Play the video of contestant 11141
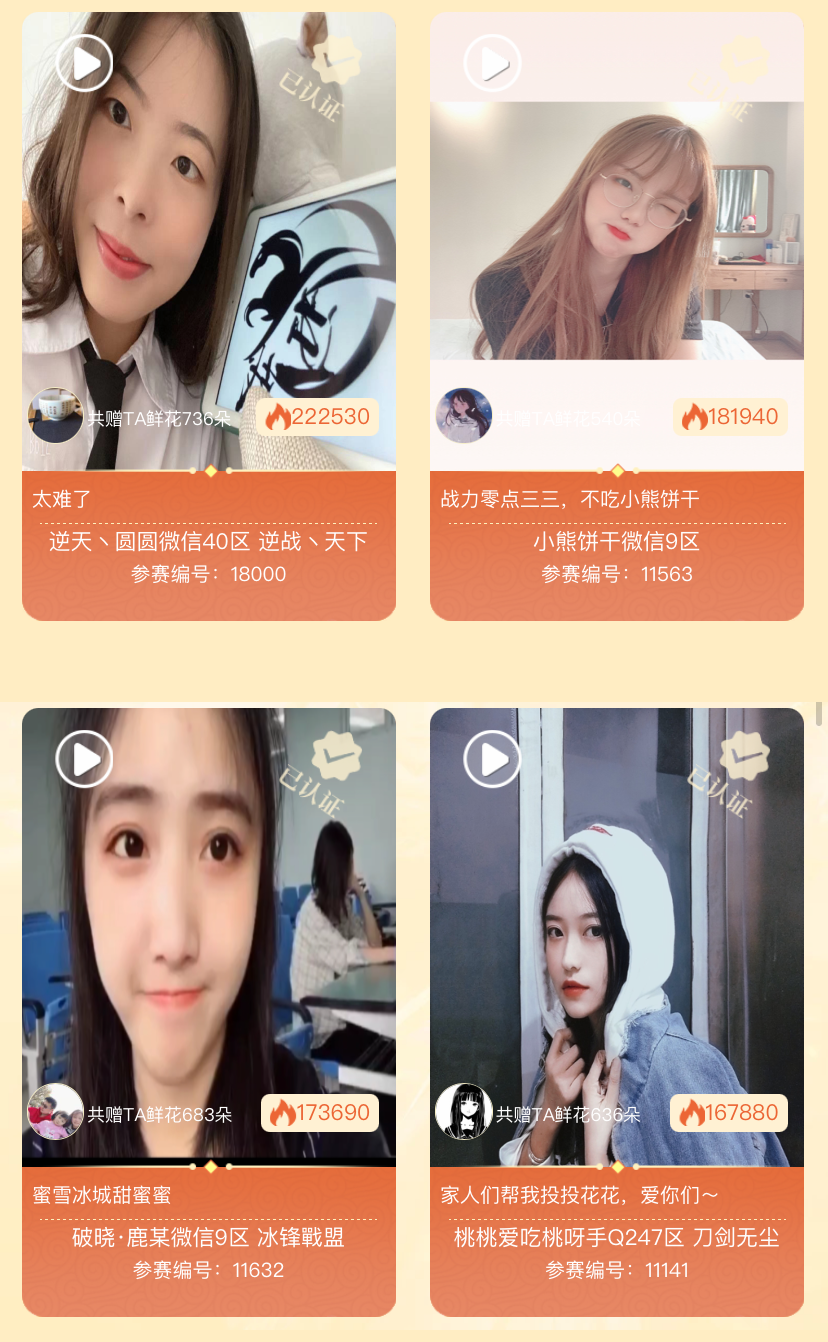 492,759
